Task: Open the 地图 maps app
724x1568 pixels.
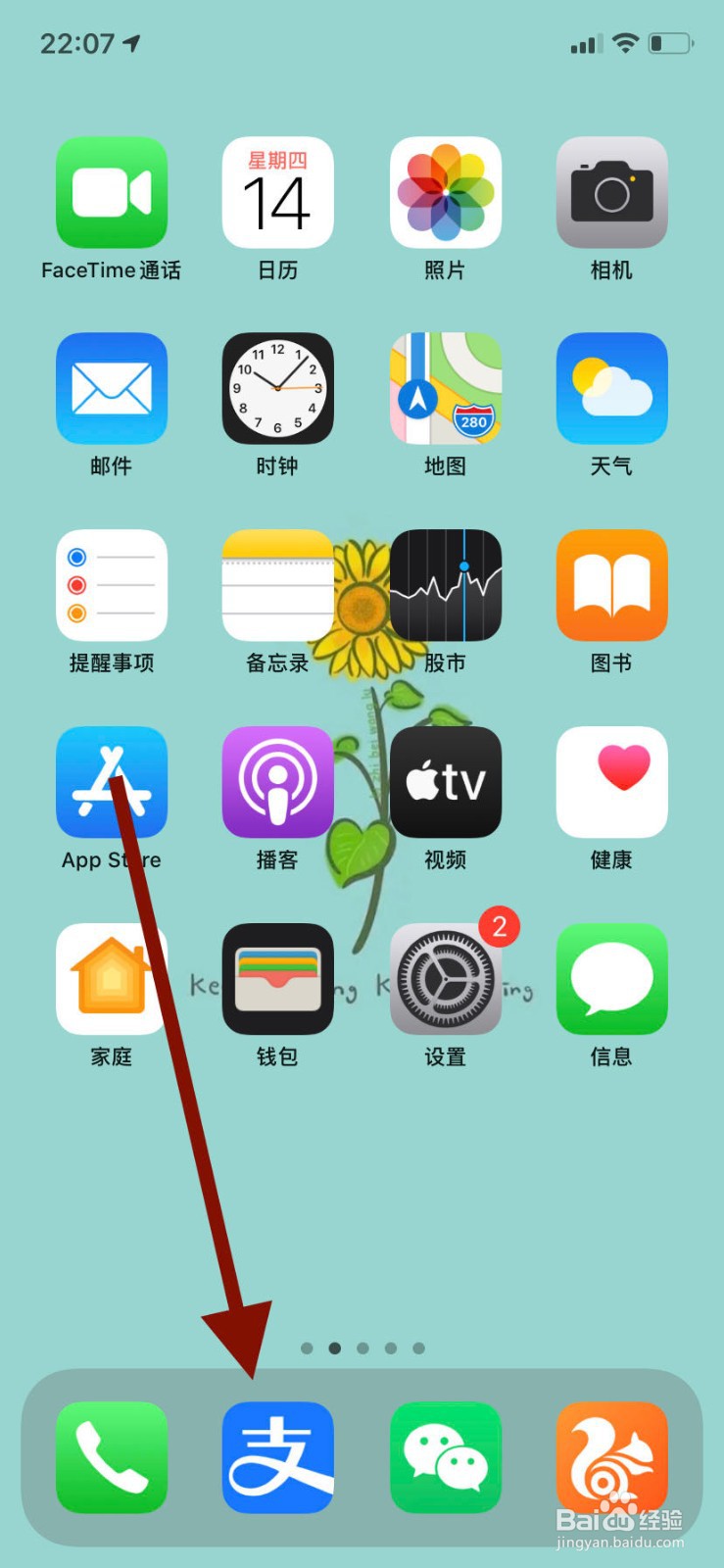Action: 445,389
